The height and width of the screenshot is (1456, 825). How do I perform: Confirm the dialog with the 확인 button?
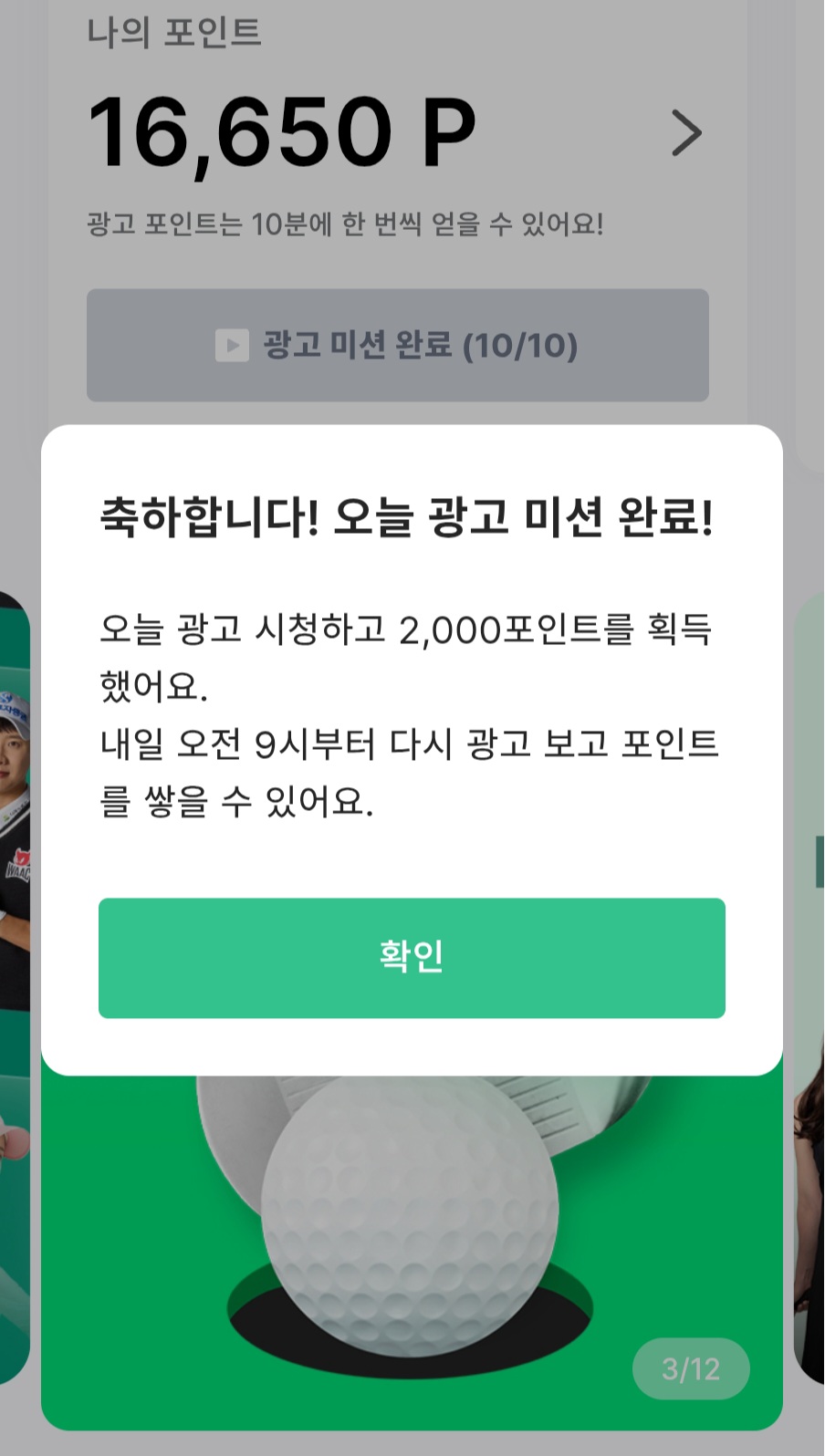[x=412, y=958]
